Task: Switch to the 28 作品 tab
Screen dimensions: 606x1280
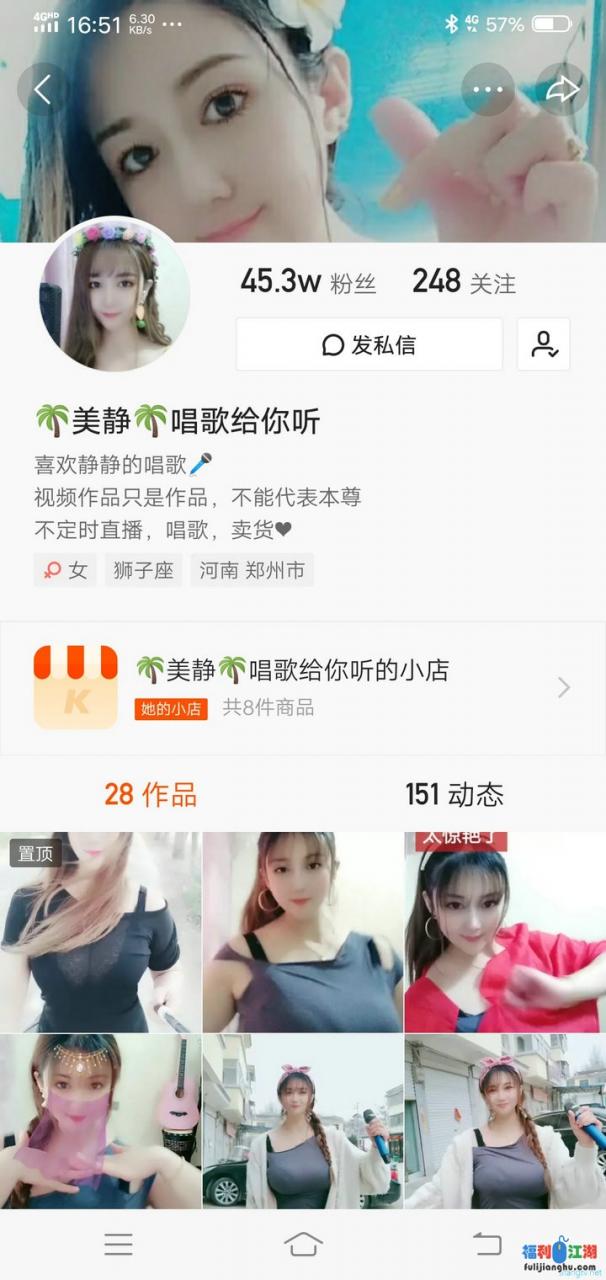Action: pos(151,795)
